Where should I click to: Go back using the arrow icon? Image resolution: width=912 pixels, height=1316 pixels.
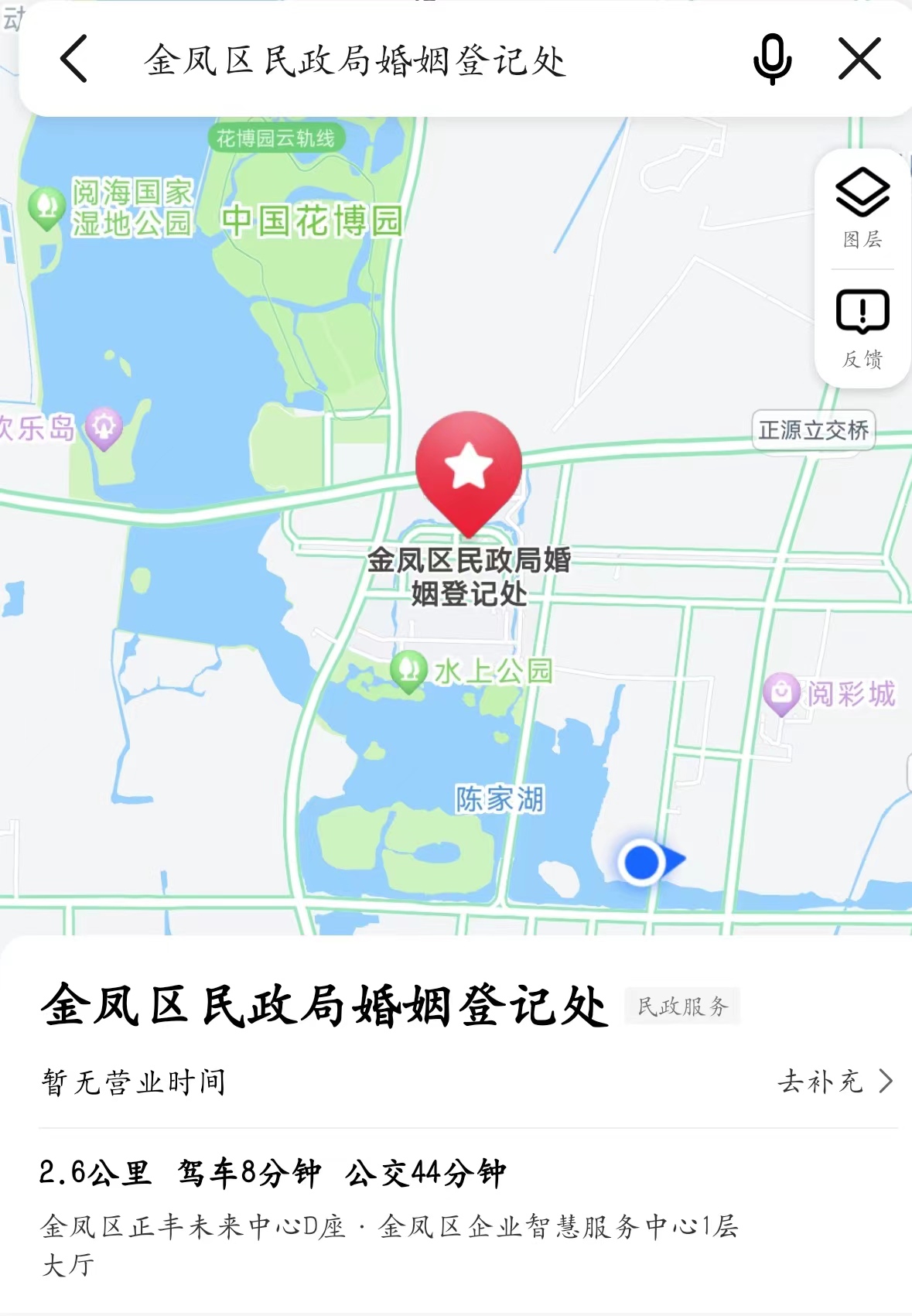pyautogui.click(x=74, y=59)
